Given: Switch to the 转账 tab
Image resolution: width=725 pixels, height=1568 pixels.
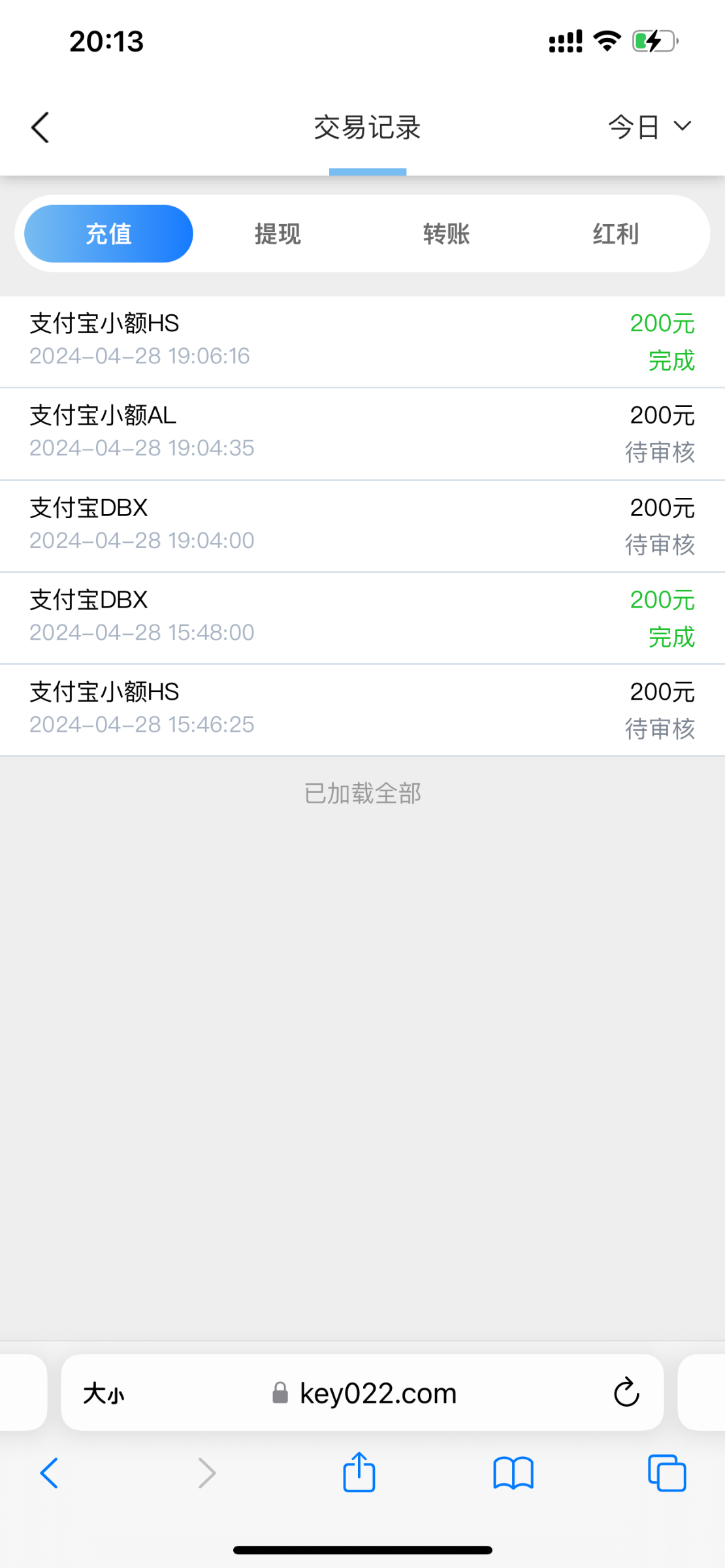Looking at the screenshot, I should (x=447, y=234).
